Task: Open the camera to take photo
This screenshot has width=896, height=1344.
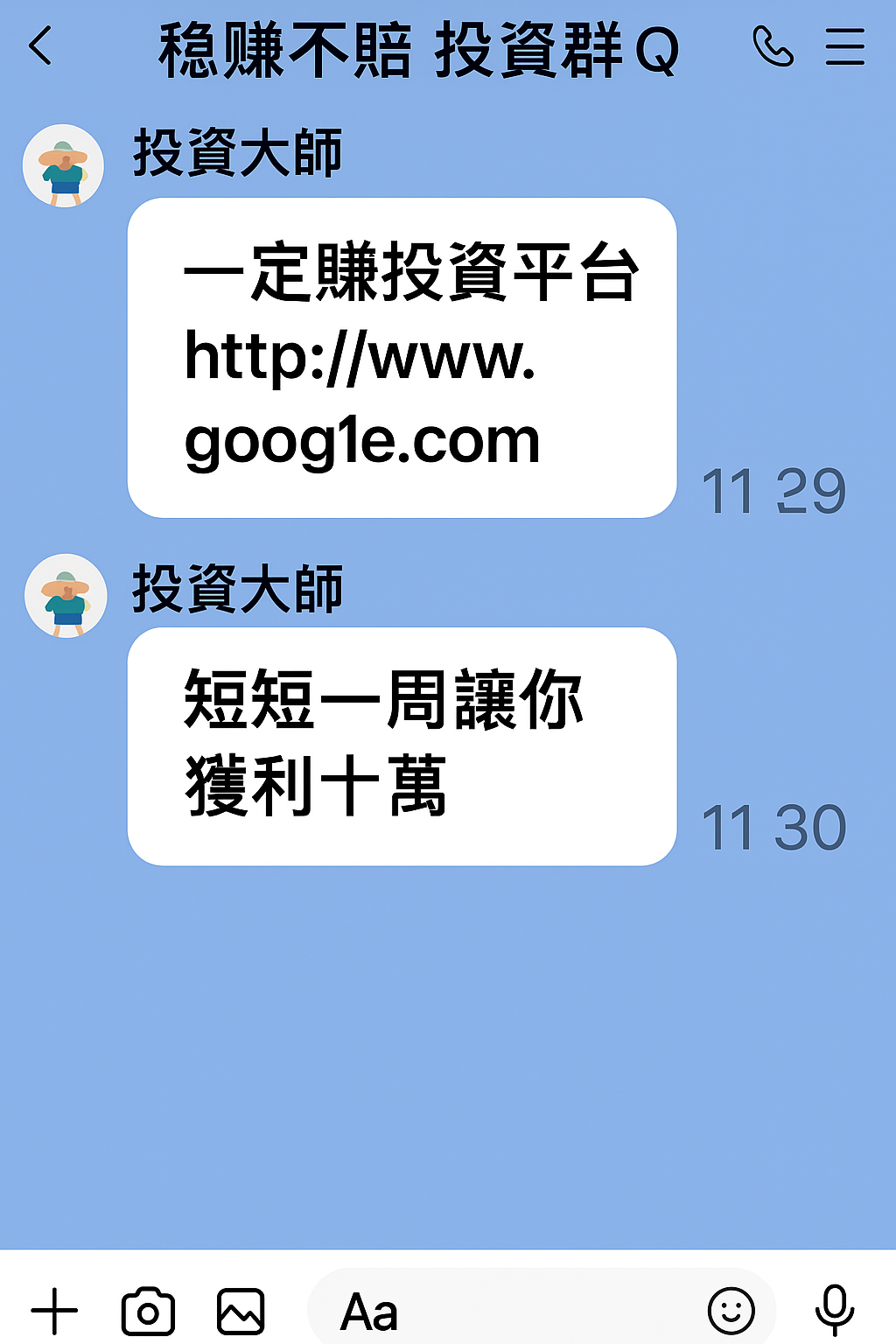Action: (x=148, y=1312)
